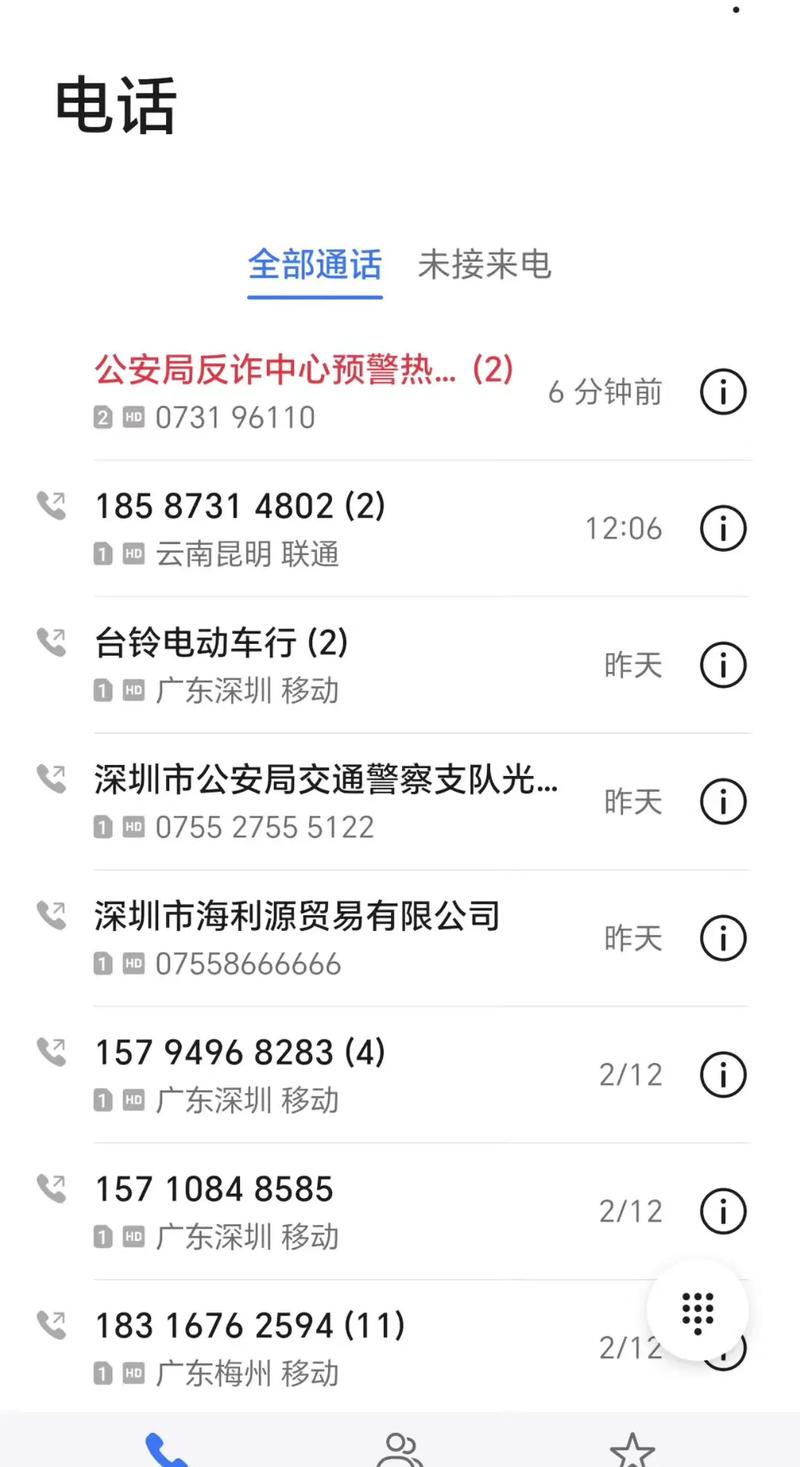This screenshot has width=800, height=1467.
Task: Go to the favorites star tab
Action: coord(632,1450)
